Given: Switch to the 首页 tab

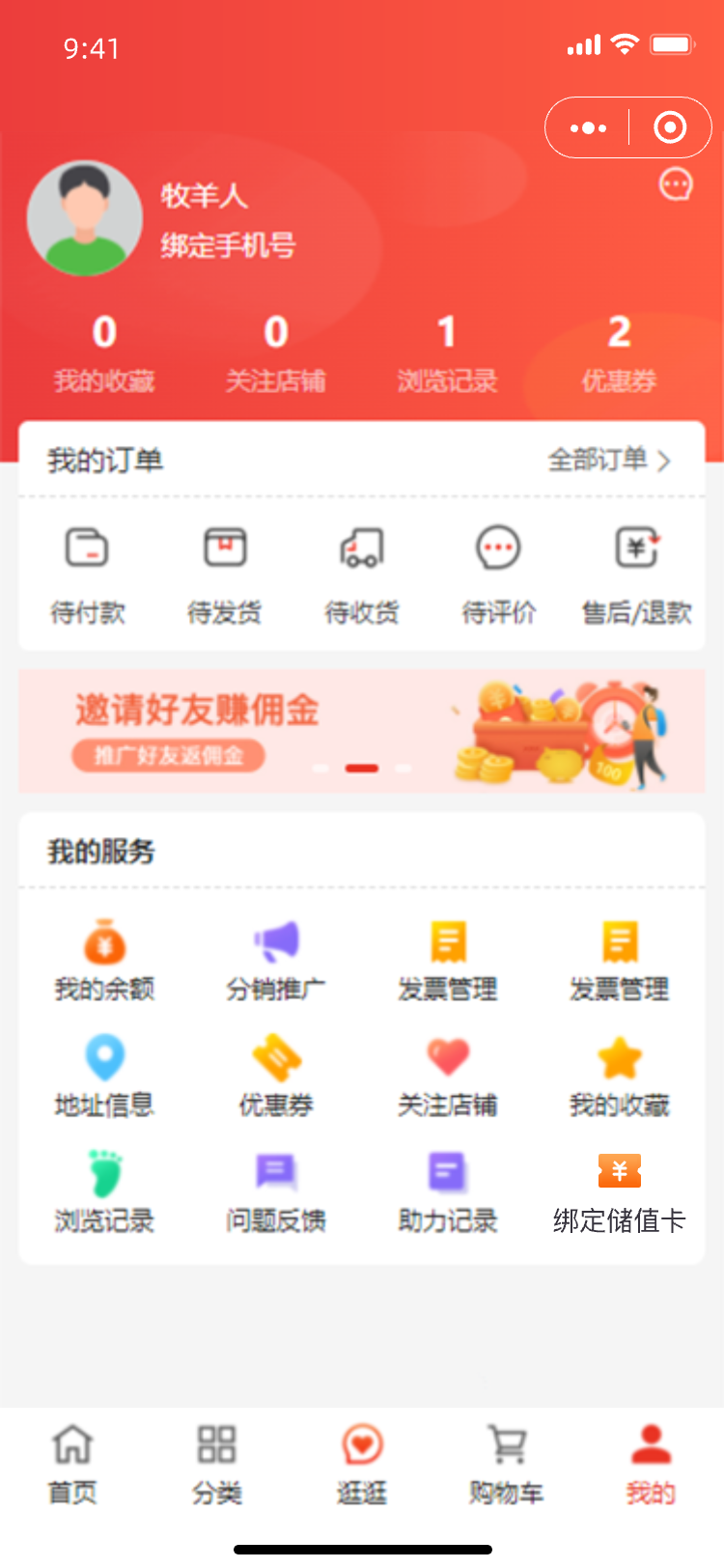Looking at the screenshot, I should coord(72,1464).
